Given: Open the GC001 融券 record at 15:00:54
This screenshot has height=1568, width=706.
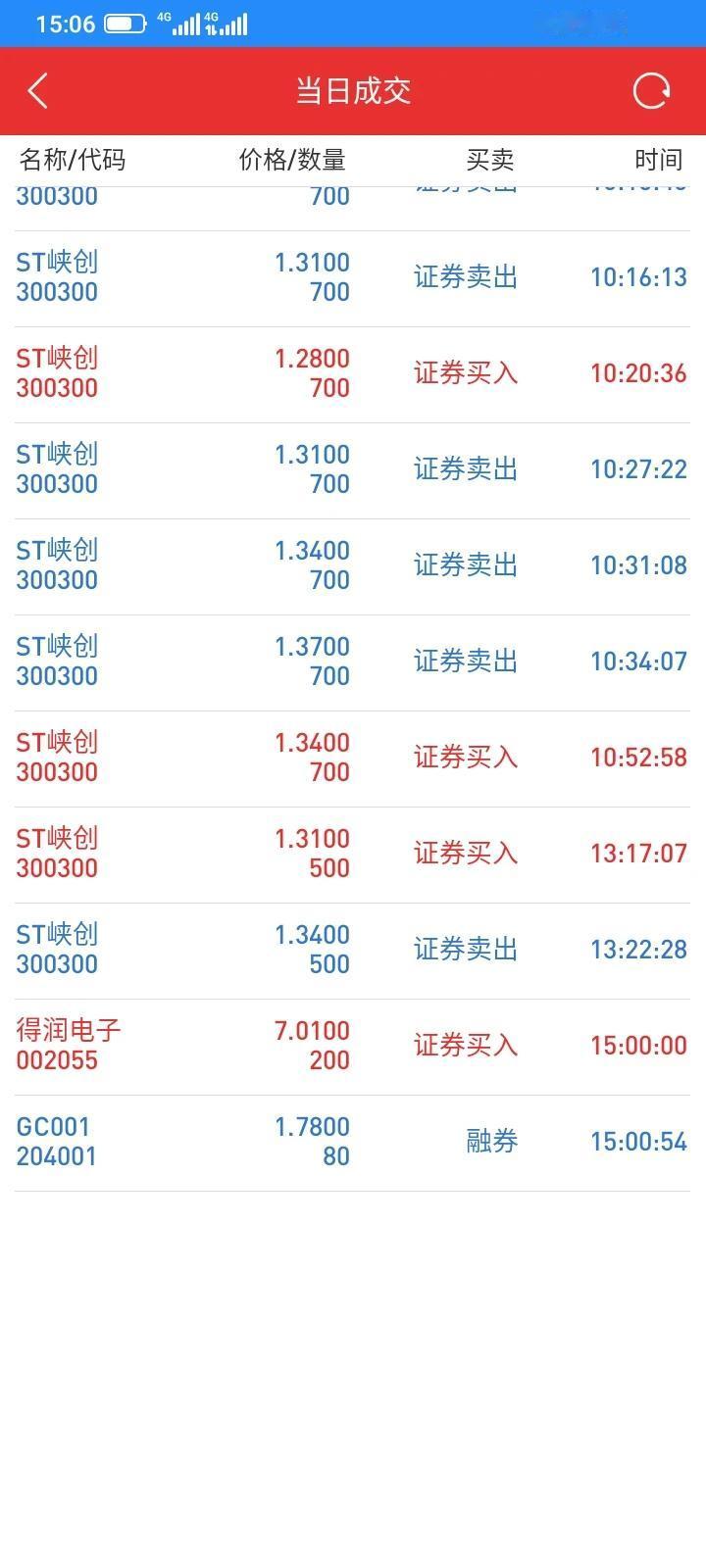Looking at the screenshot, I should (352, 1144).
